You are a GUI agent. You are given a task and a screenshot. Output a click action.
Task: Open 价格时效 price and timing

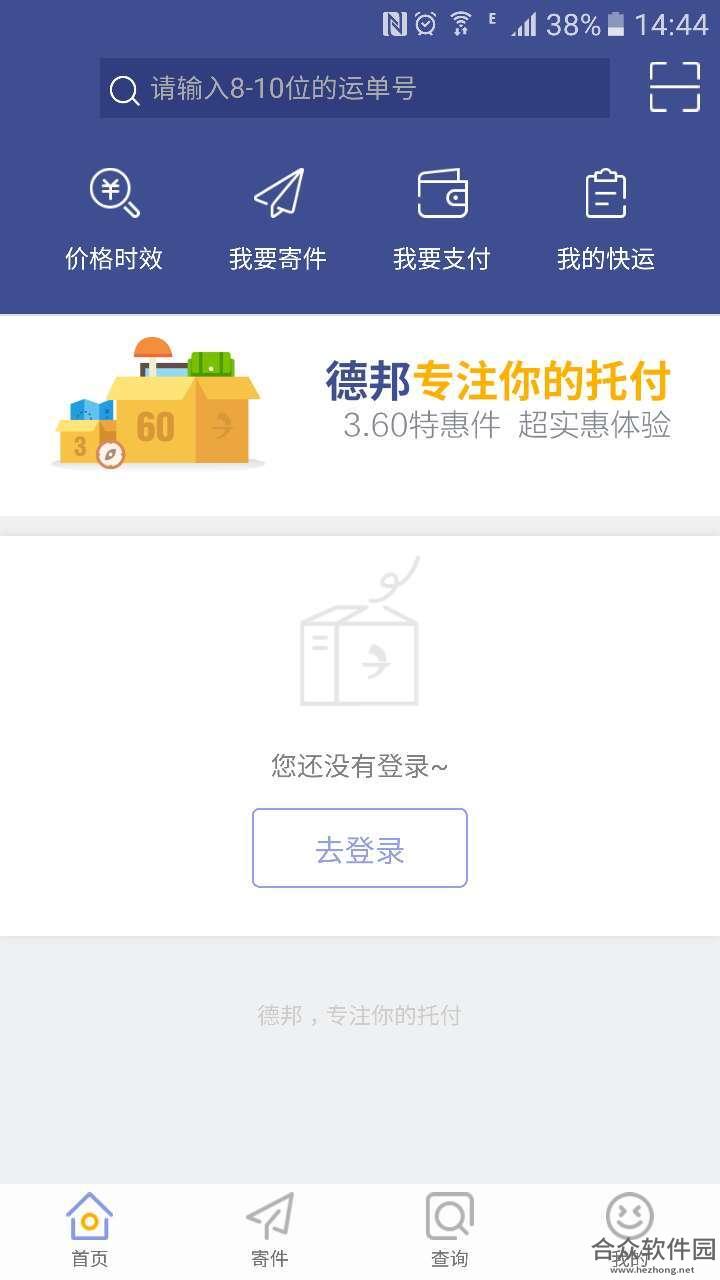point(114,221)
